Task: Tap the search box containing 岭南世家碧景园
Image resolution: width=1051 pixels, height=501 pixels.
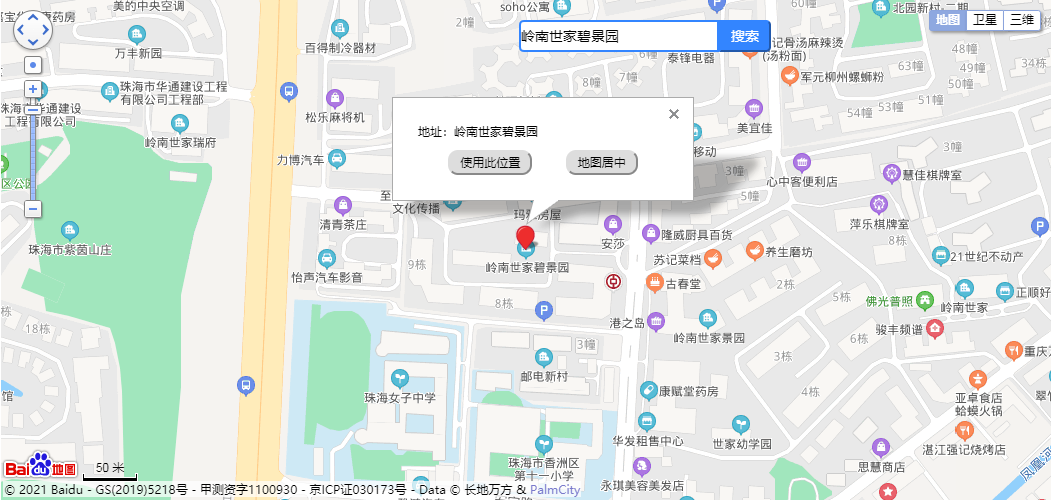Action: click(618, 36)
